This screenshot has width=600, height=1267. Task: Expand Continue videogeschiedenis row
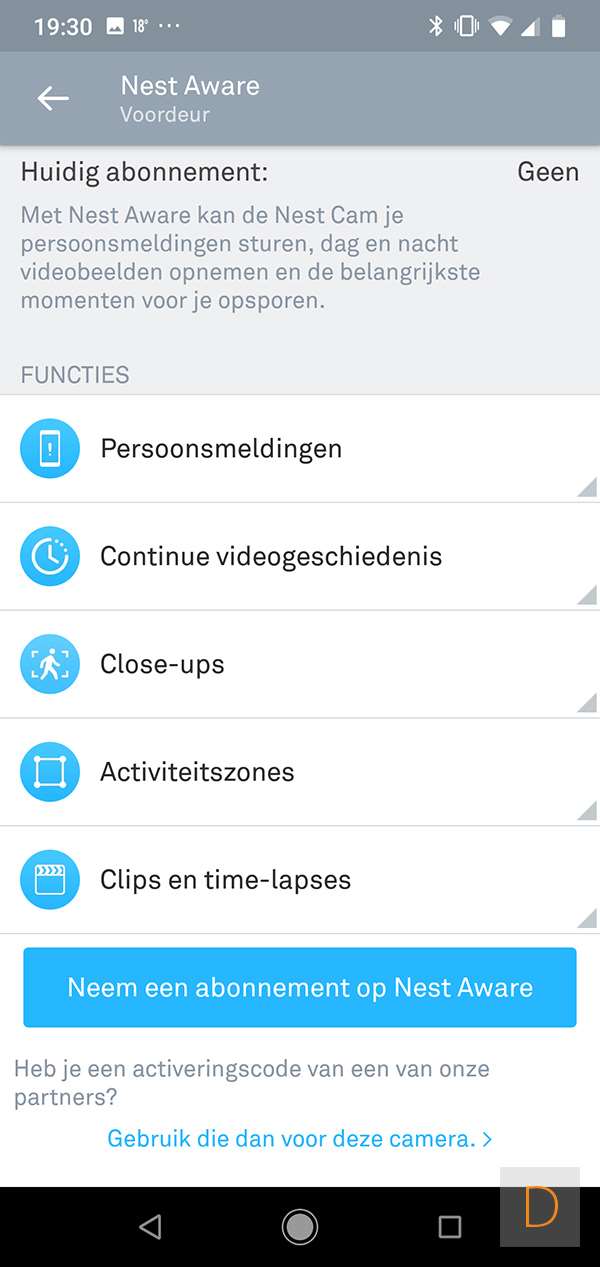[300, 557]
